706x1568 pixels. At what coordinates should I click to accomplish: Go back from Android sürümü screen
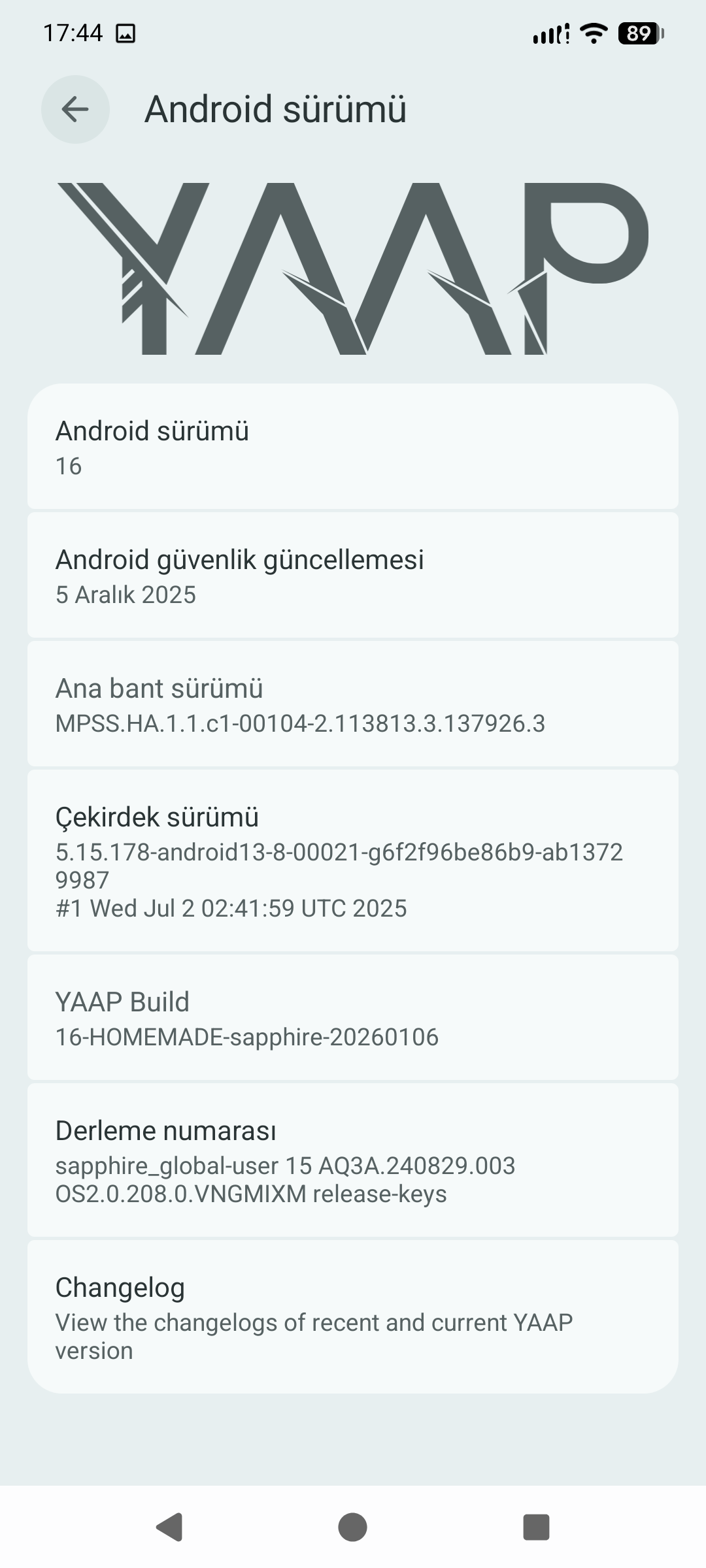75,109
